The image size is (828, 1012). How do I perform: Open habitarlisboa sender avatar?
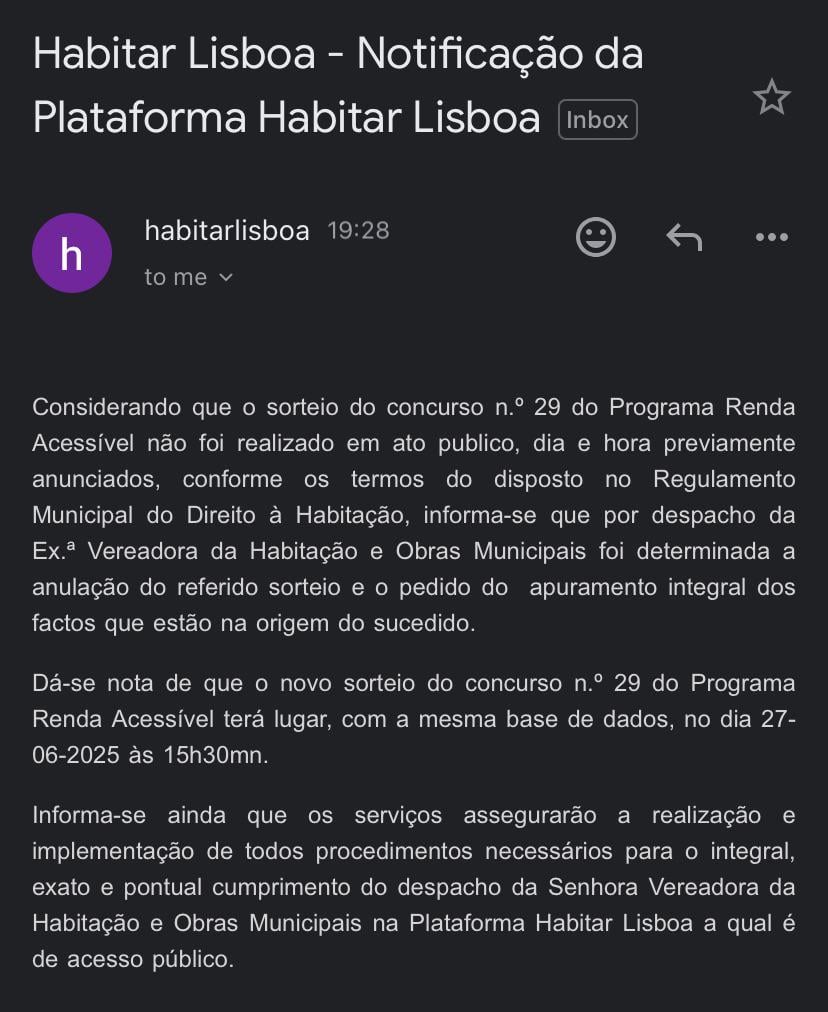click(x=72, y=253)
